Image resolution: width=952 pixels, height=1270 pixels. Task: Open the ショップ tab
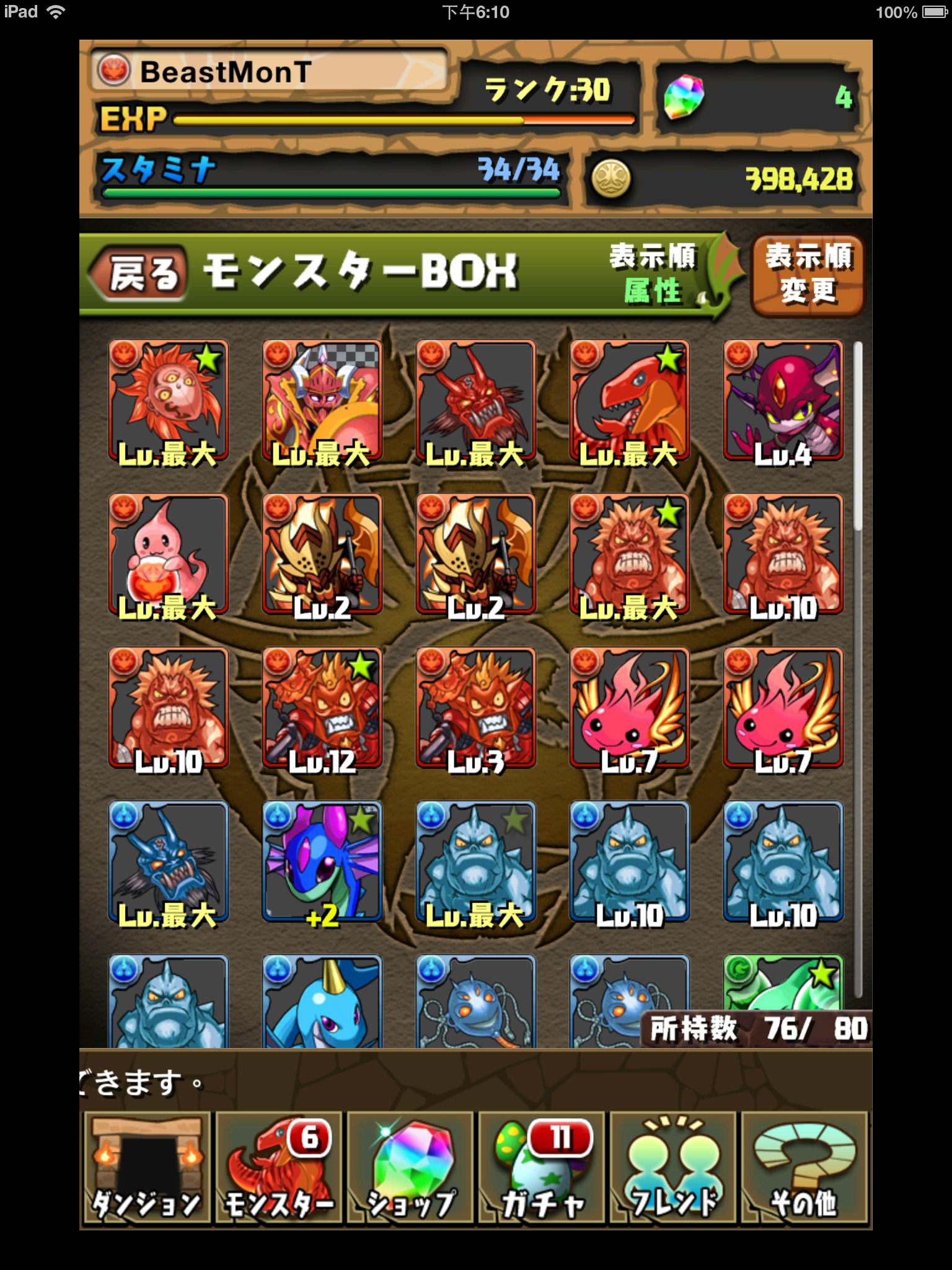coord(410,1168)
